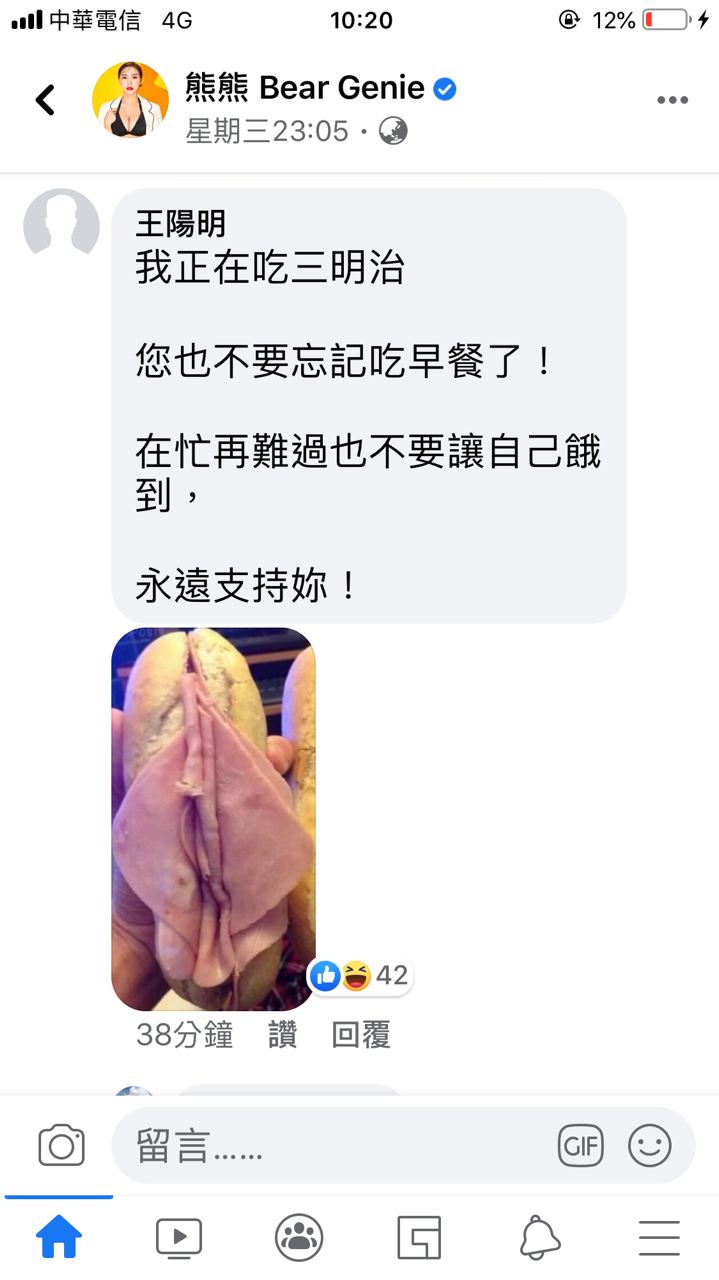
Task: Like 王陽明's comment with 讚
Action: (x=282, y=1035)
